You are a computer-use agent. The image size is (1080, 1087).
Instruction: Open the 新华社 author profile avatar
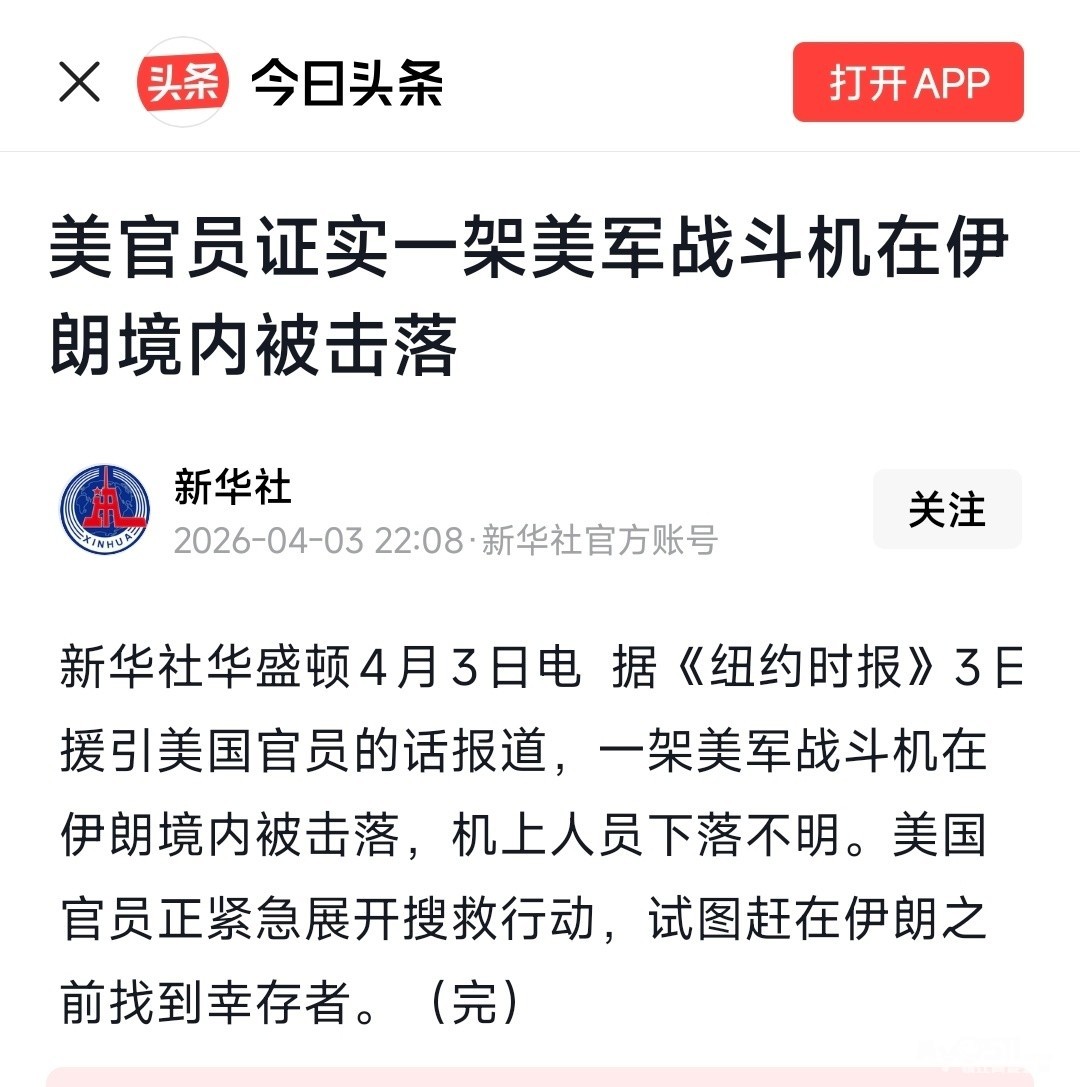pyautogui.click(x=104, y=510)
